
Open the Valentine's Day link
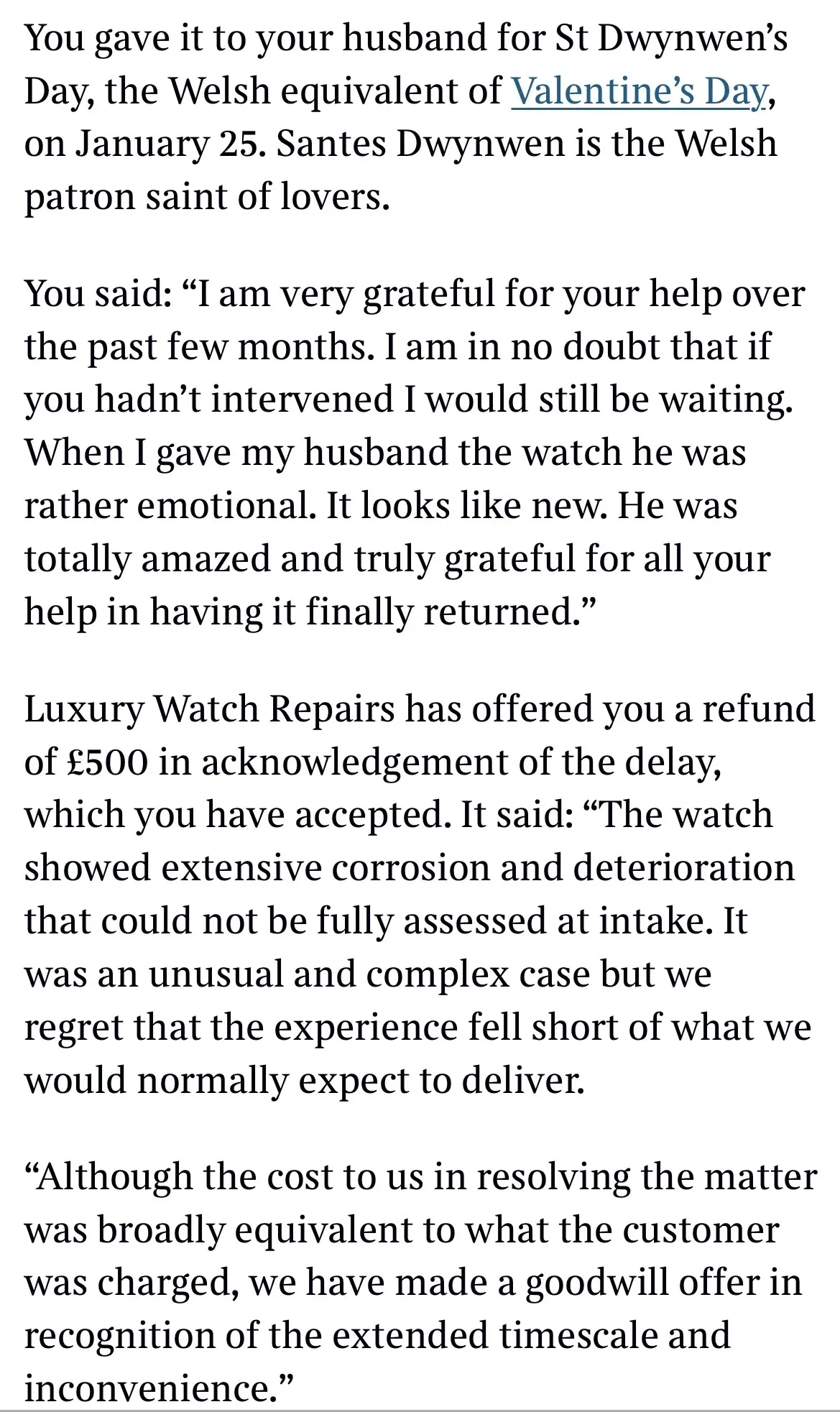(x=639, y=92)
